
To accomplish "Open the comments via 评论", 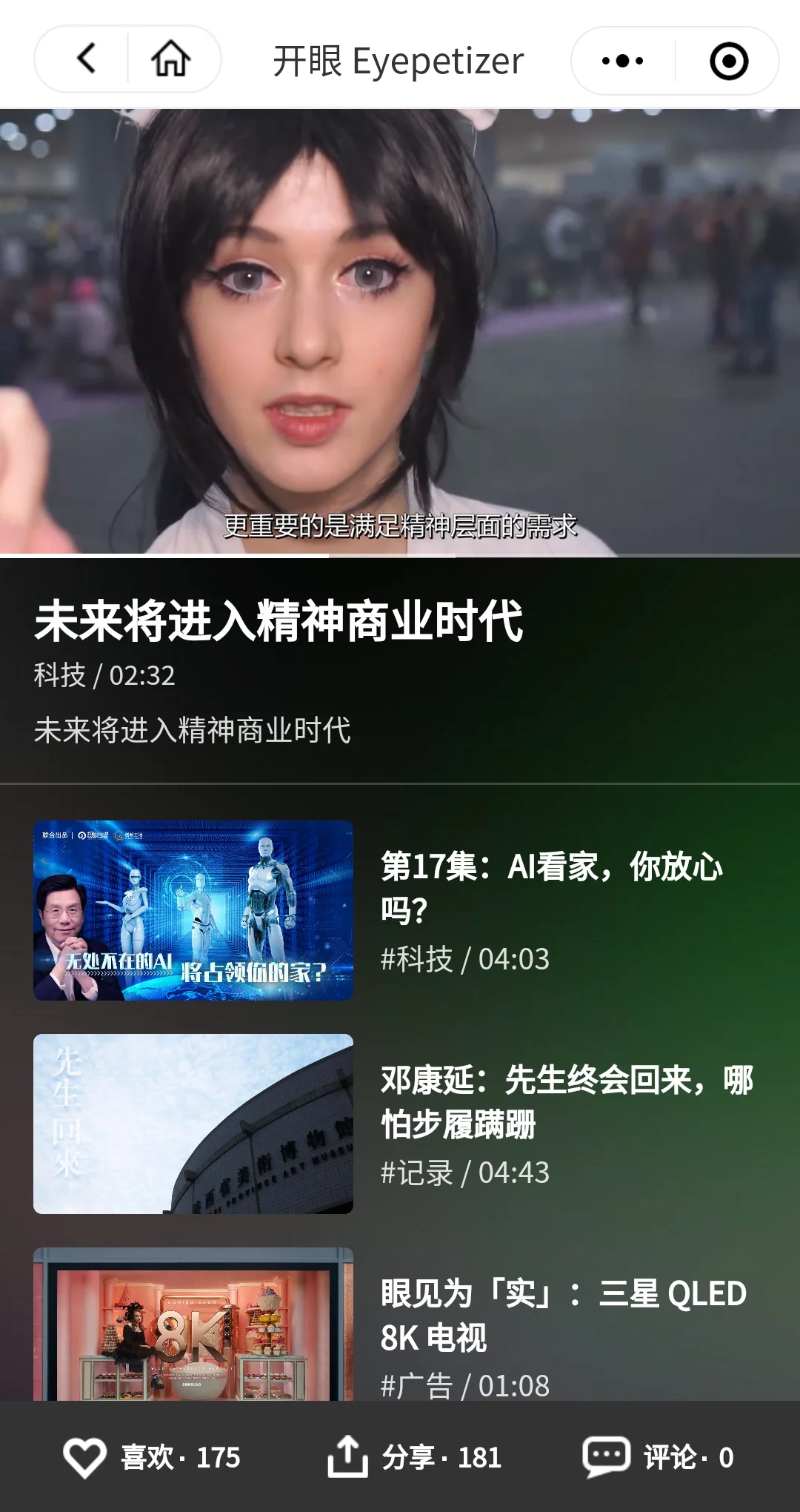I will tap(659, 1457).
